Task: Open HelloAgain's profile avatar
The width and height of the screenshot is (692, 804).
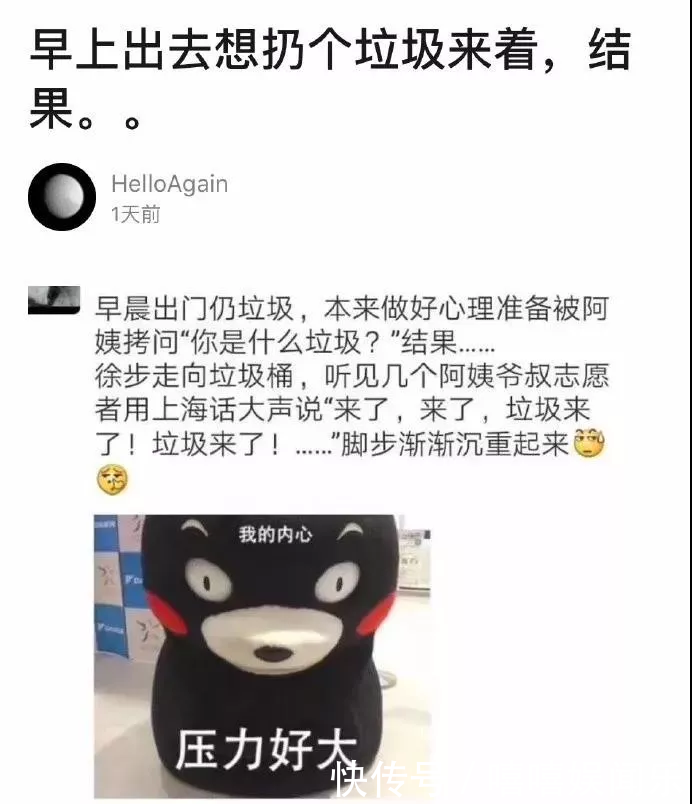Action: click(x=62, y=197)
